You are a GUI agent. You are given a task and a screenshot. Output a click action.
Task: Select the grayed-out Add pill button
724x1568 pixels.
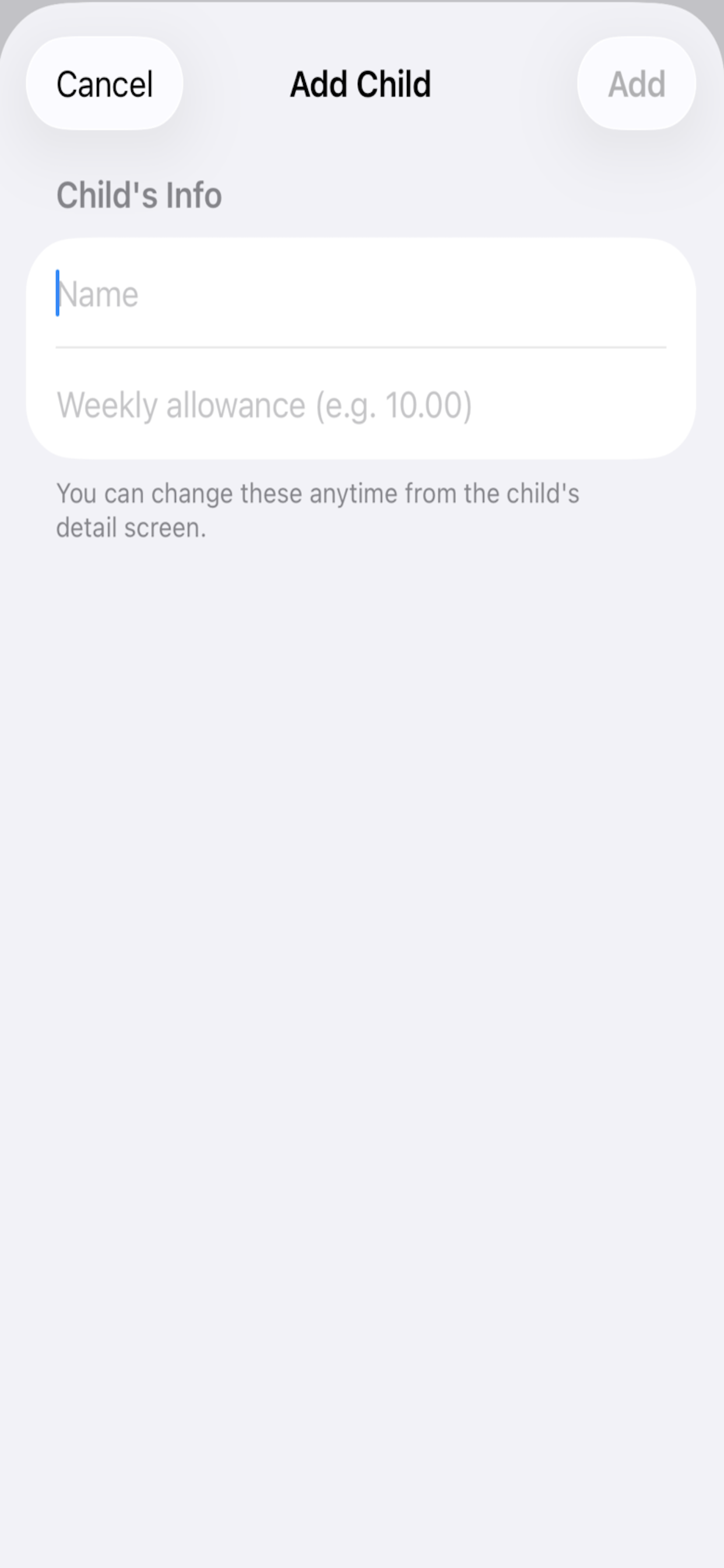[x=636, y=84]
